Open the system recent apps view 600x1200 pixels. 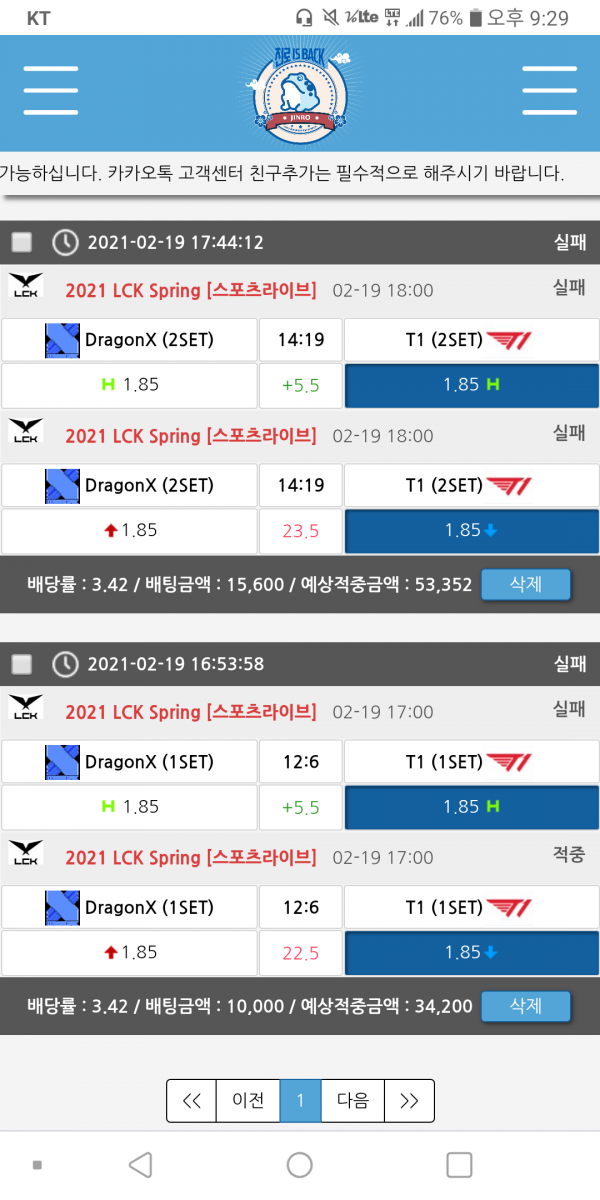click(x=459, y=1164)
